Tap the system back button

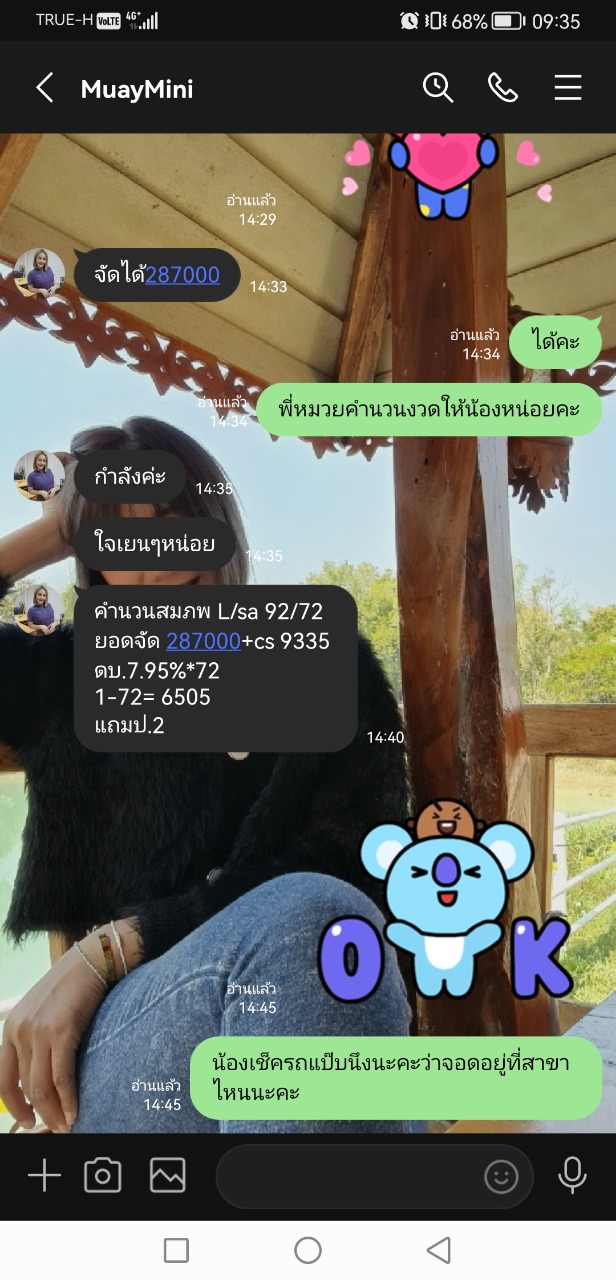(439, 1250)
